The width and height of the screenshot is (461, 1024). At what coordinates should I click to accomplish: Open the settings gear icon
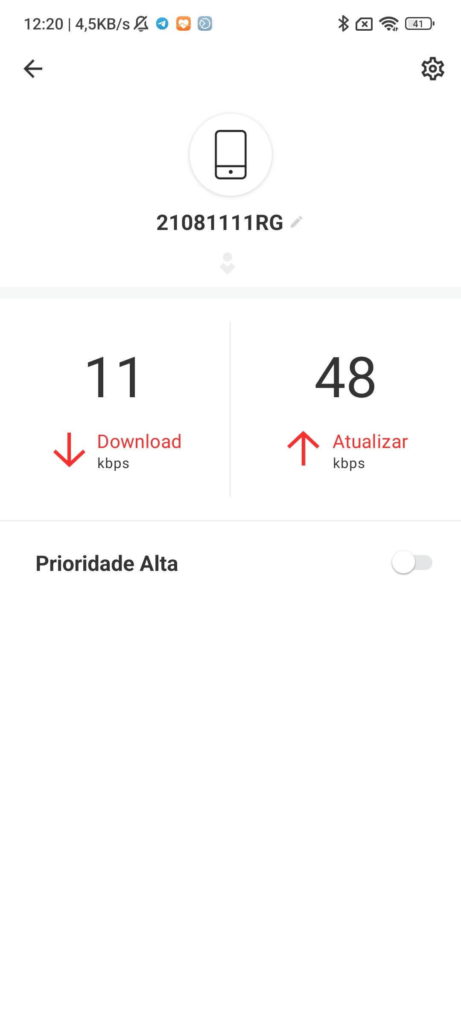click(x=432, y=69)
